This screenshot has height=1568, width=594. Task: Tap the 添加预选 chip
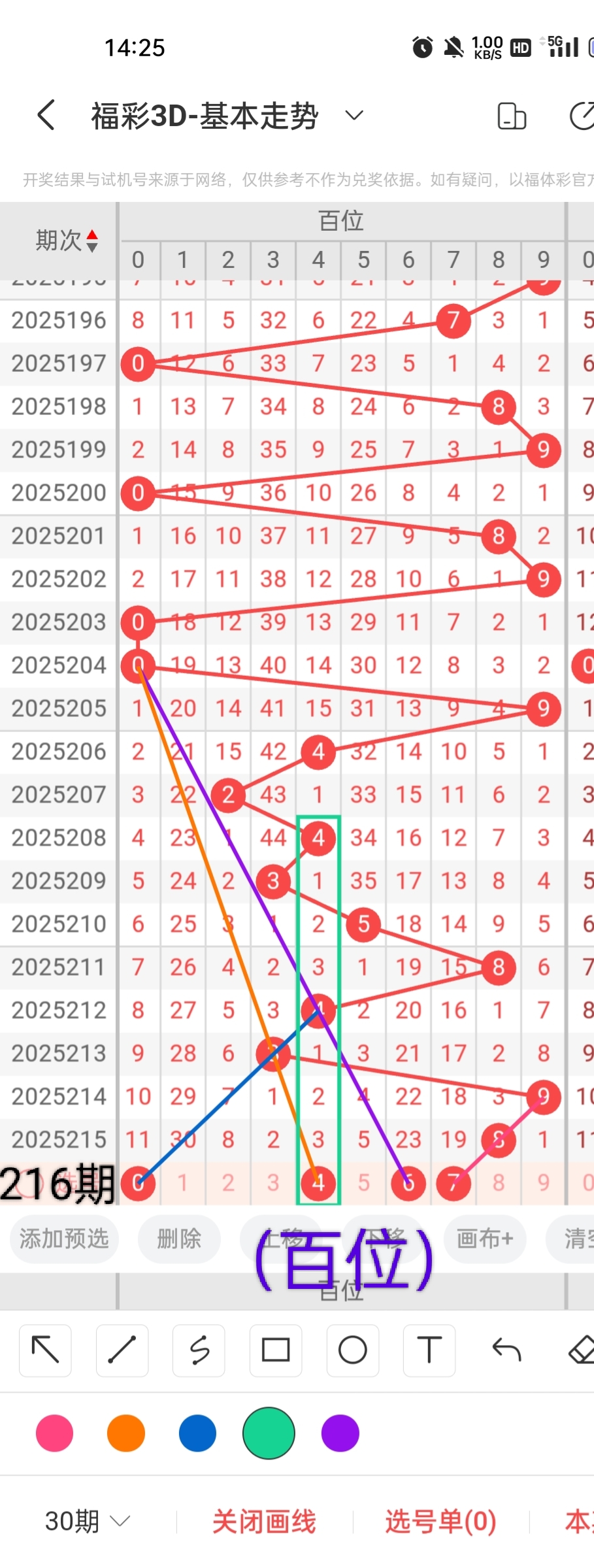pyautogui.click(x=64, y=1239)
